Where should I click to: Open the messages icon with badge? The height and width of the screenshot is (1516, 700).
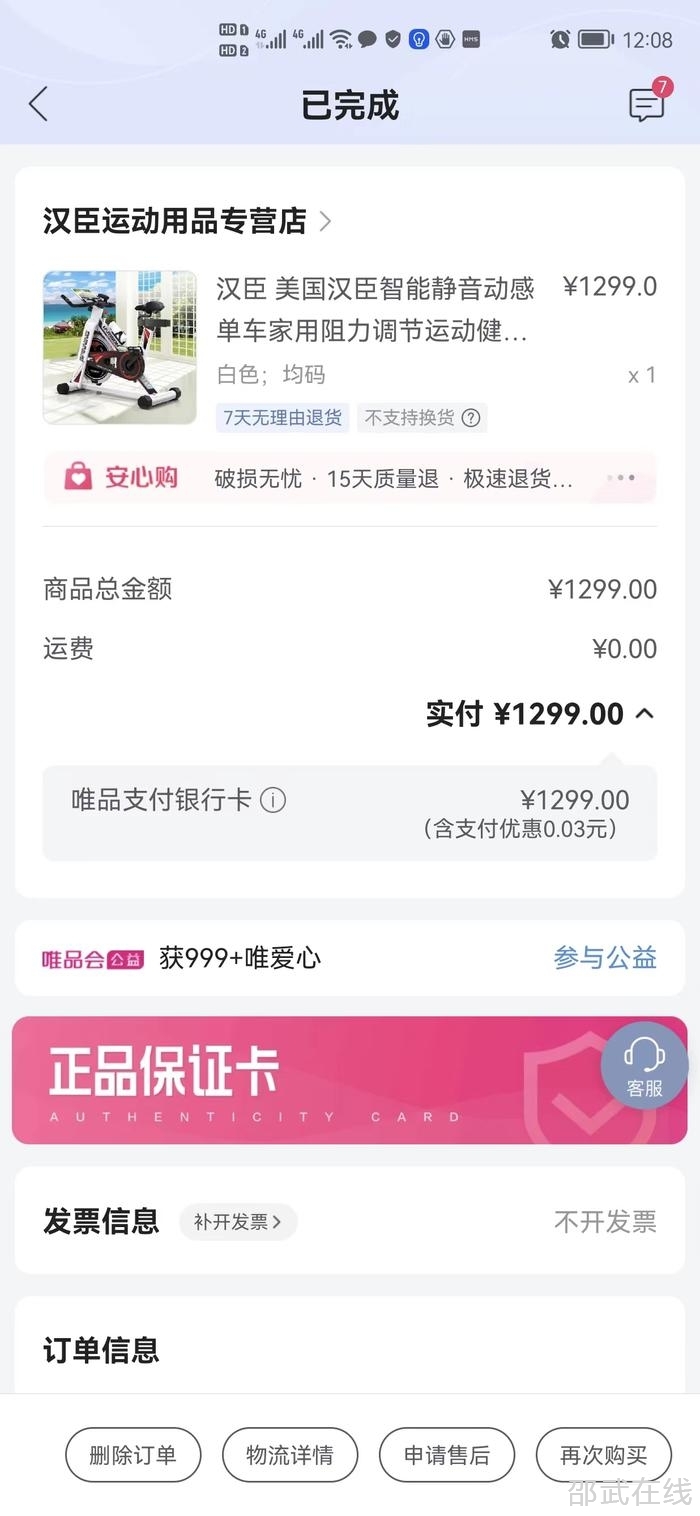tap(647, 104)
